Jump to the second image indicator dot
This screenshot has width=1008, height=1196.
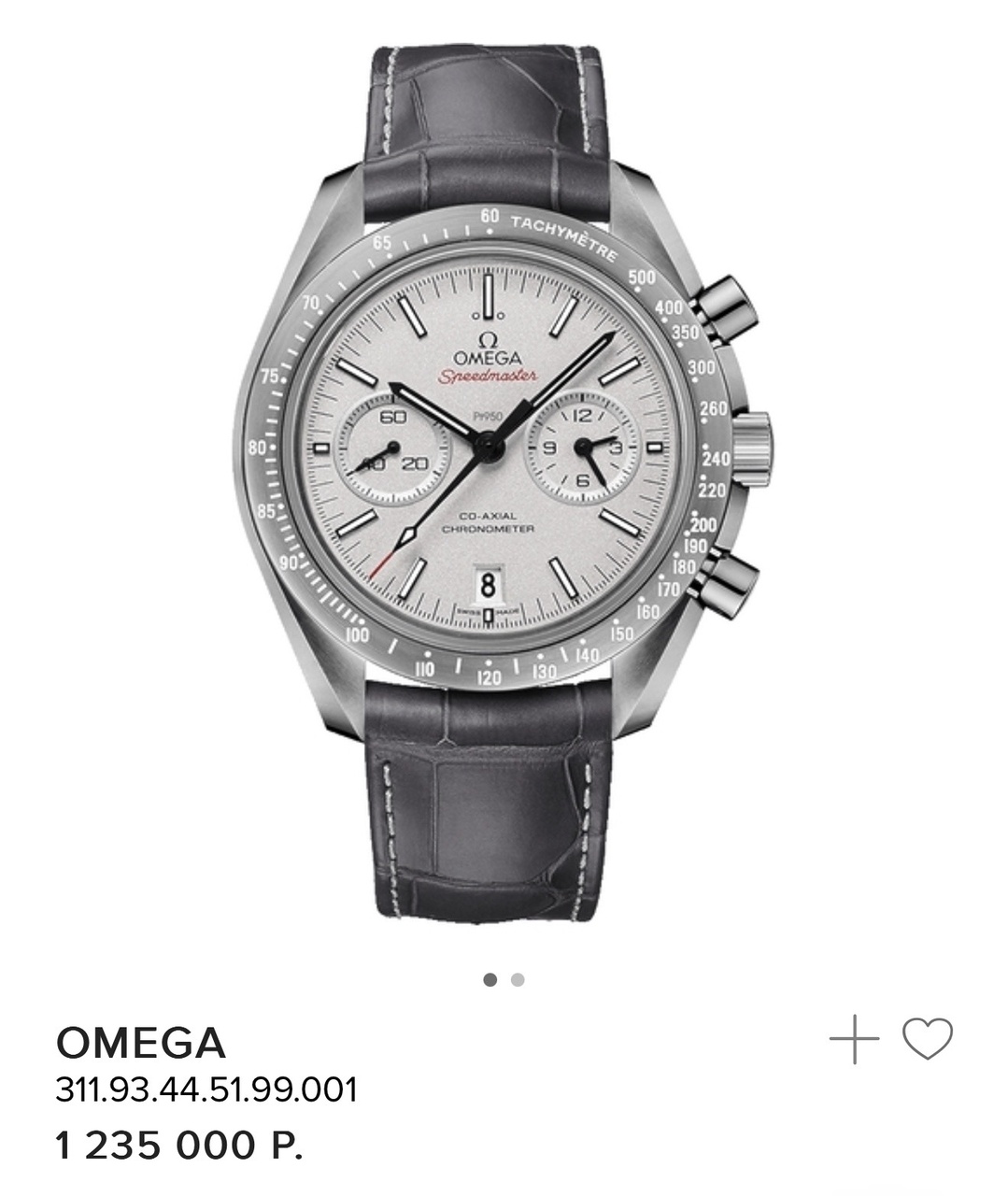click(518, 980)
